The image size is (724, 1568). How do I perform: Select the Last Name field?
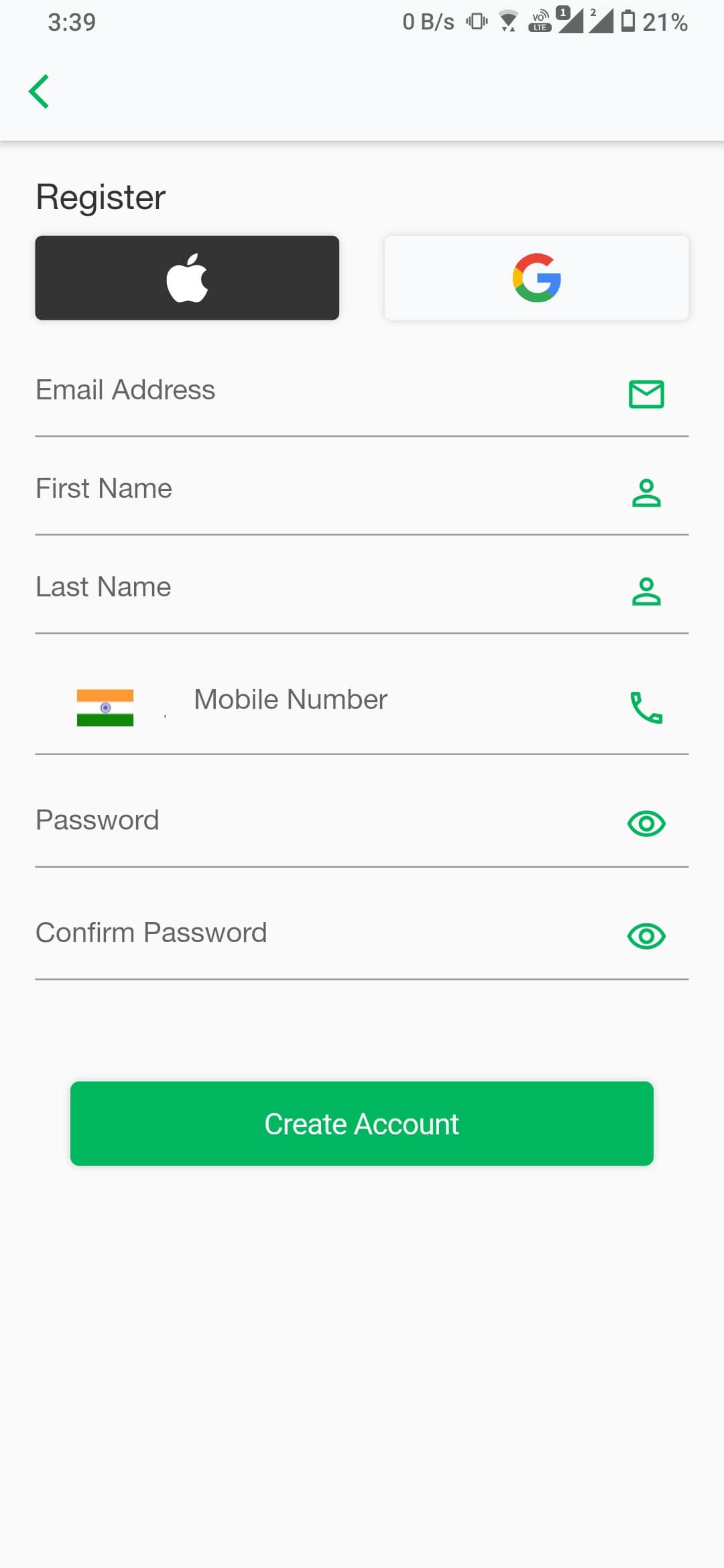[x=322, y=588]
